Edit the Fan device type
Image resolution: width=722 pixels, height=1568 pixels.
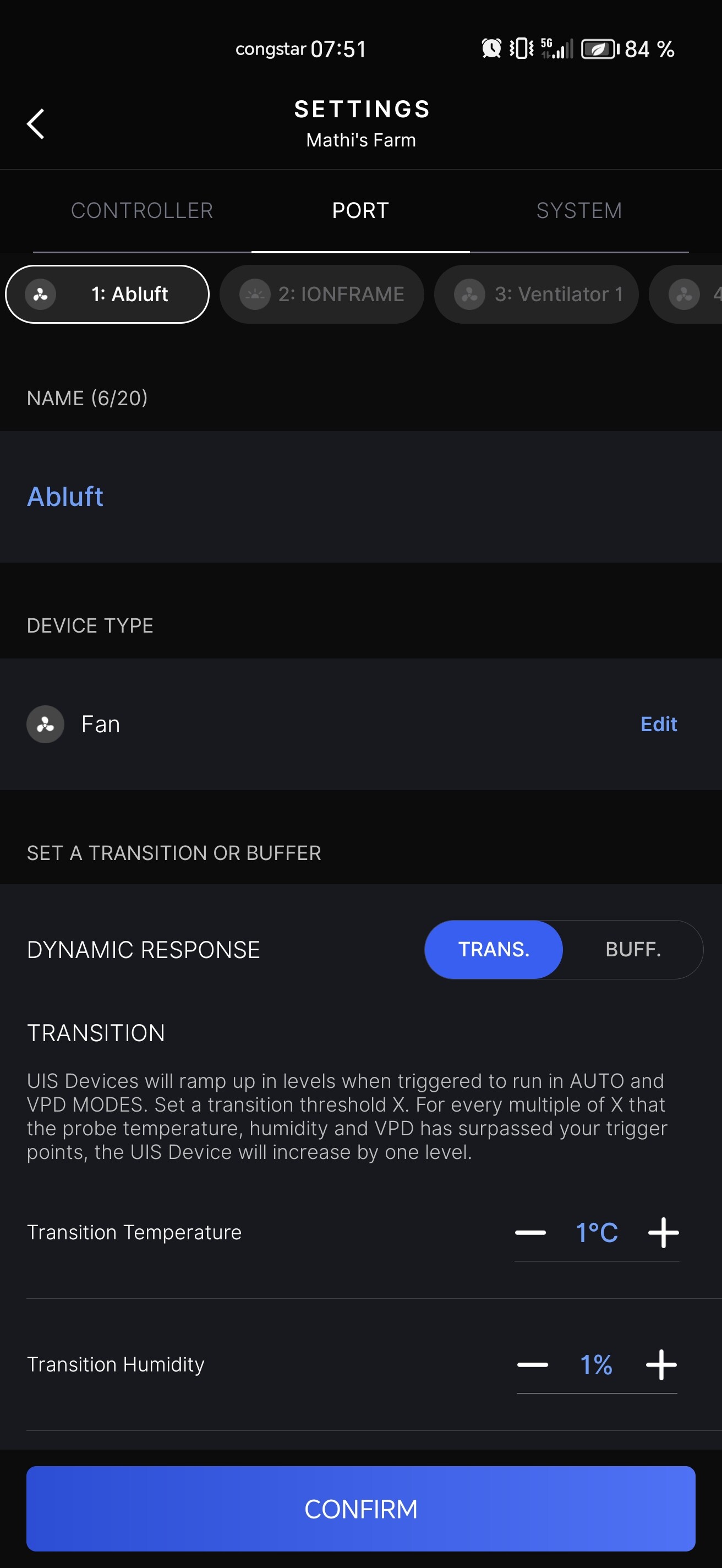point(658,725)
